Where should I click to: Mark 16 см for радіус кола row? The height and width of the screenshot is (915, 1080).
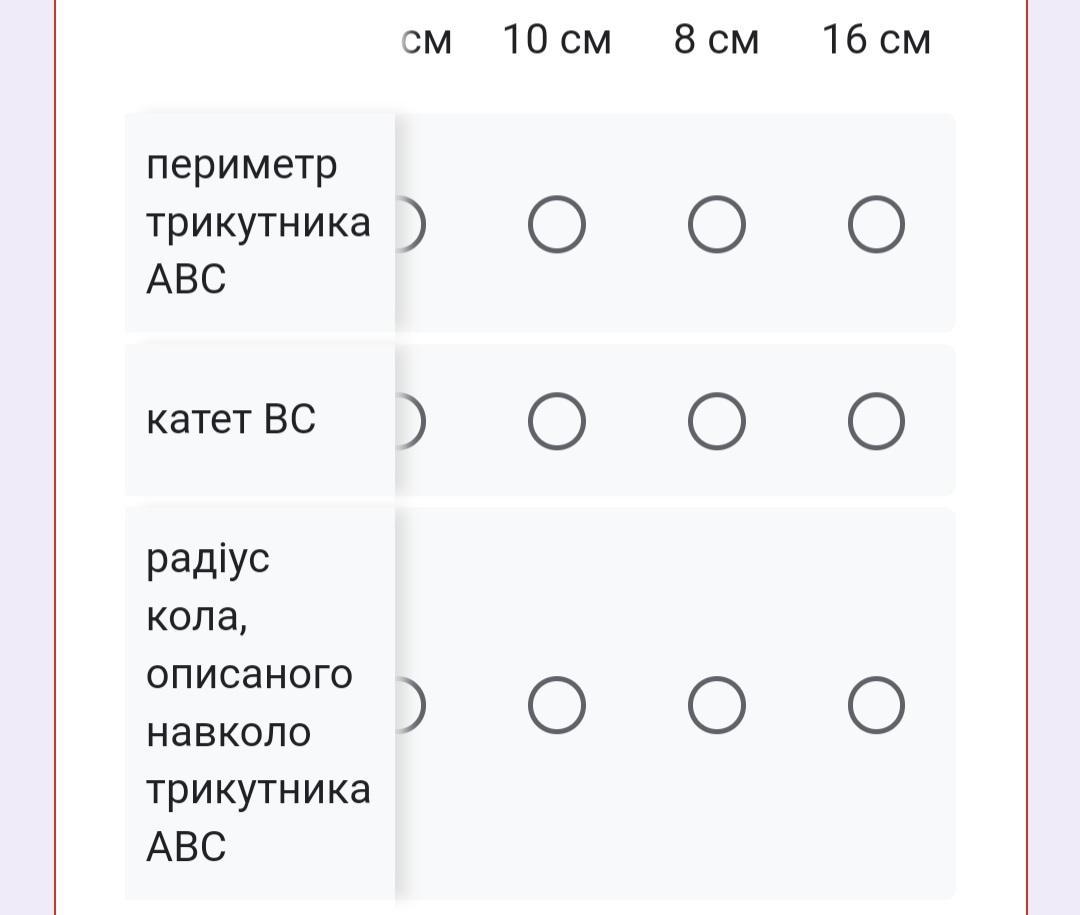876,705
